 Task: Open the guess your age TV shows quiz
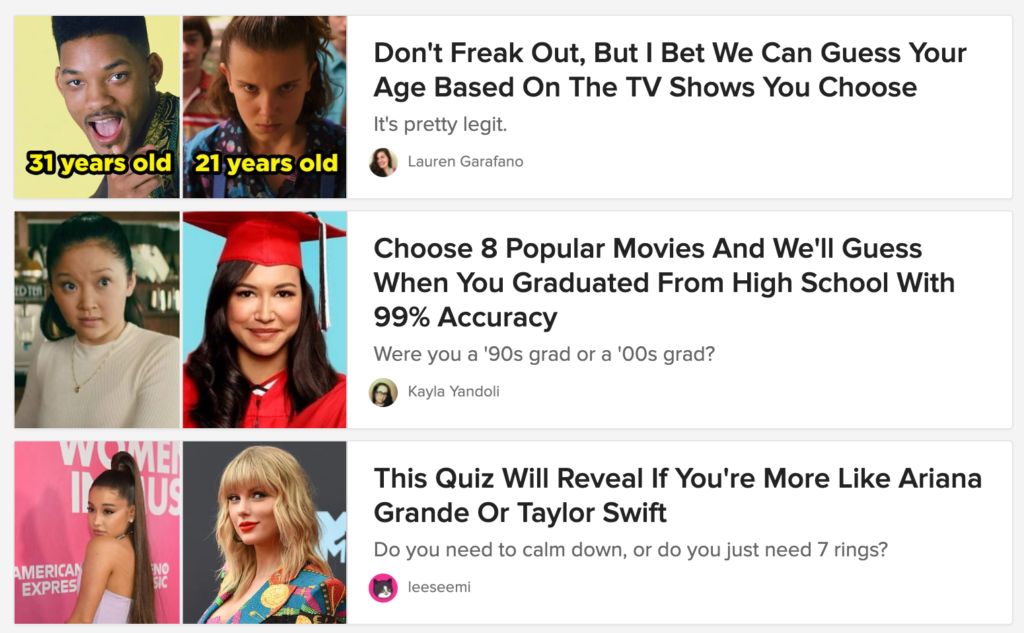click(x=669, y=70)
